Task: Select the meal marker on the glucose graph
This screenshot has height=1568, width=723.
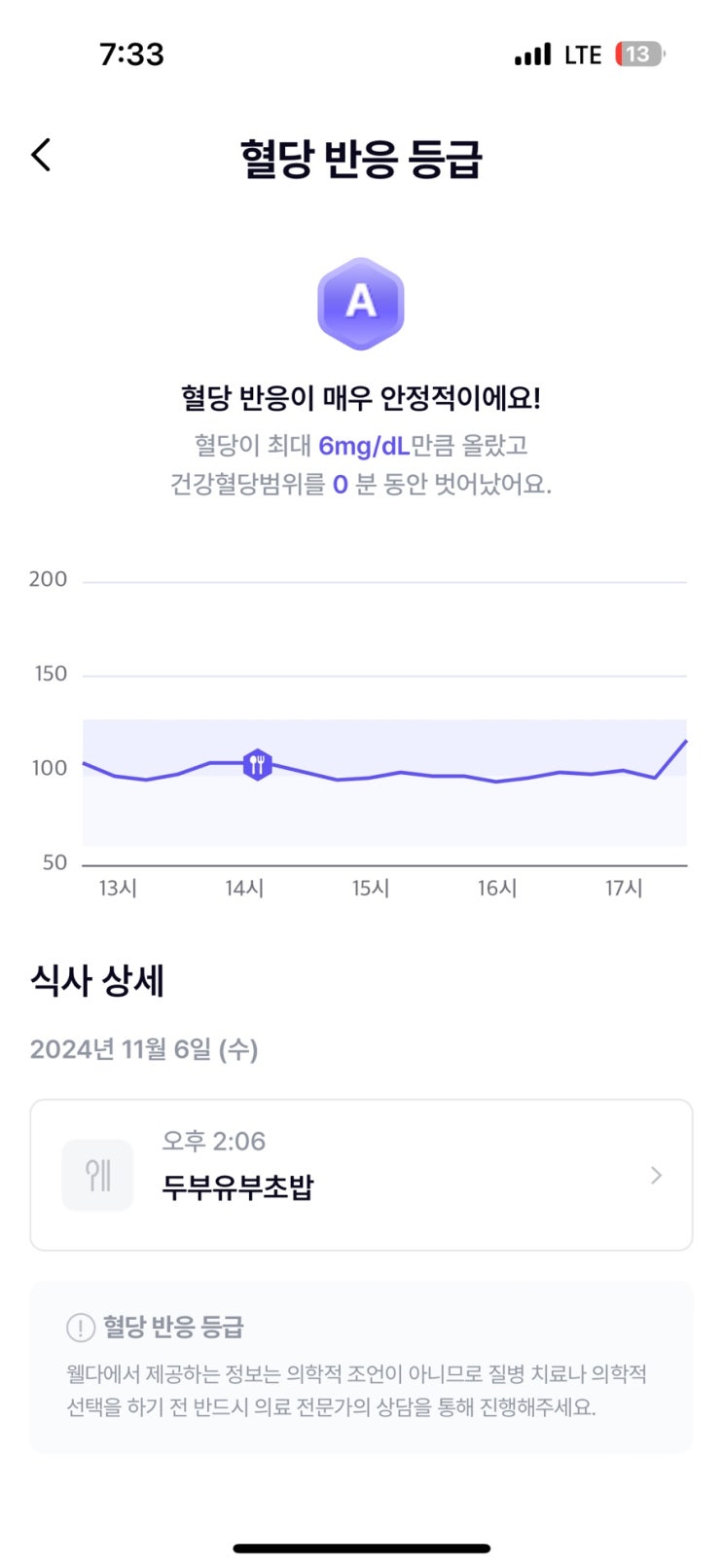Action: pos(257,765)
